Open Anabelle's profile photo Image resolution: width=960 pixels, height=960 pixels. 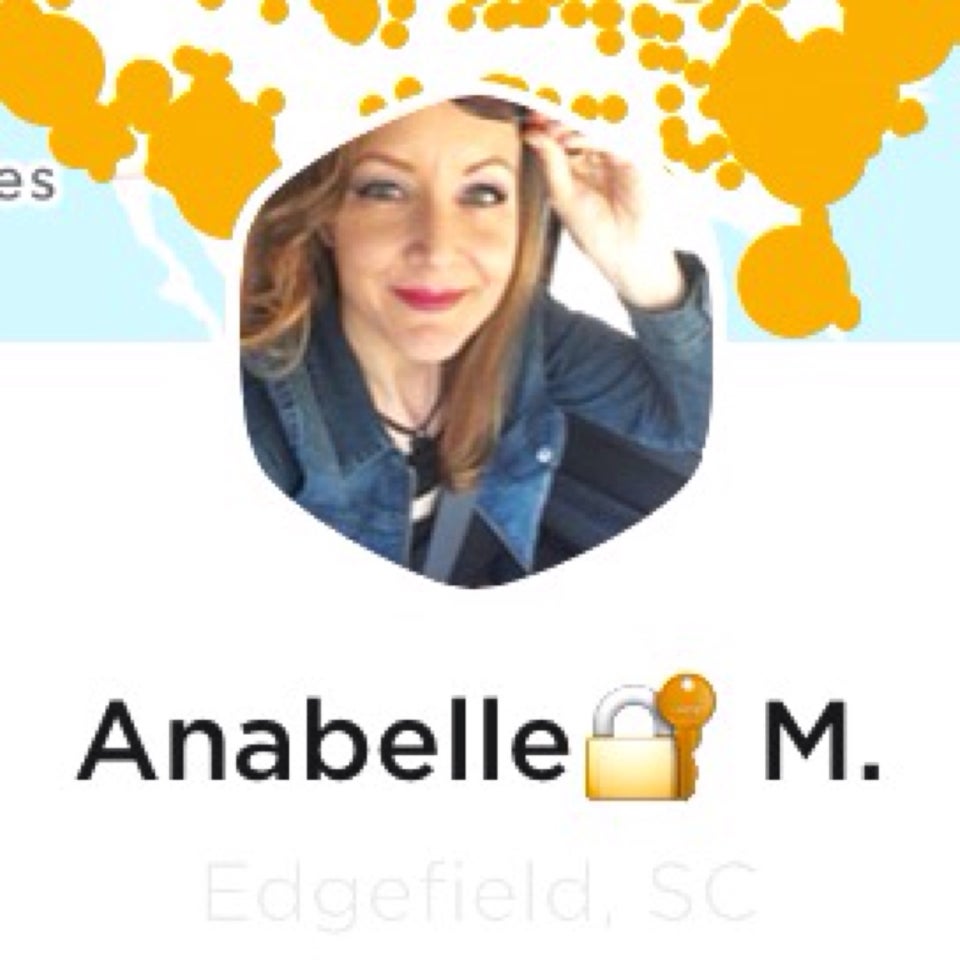pyautogui.click(x=476, y=340)
